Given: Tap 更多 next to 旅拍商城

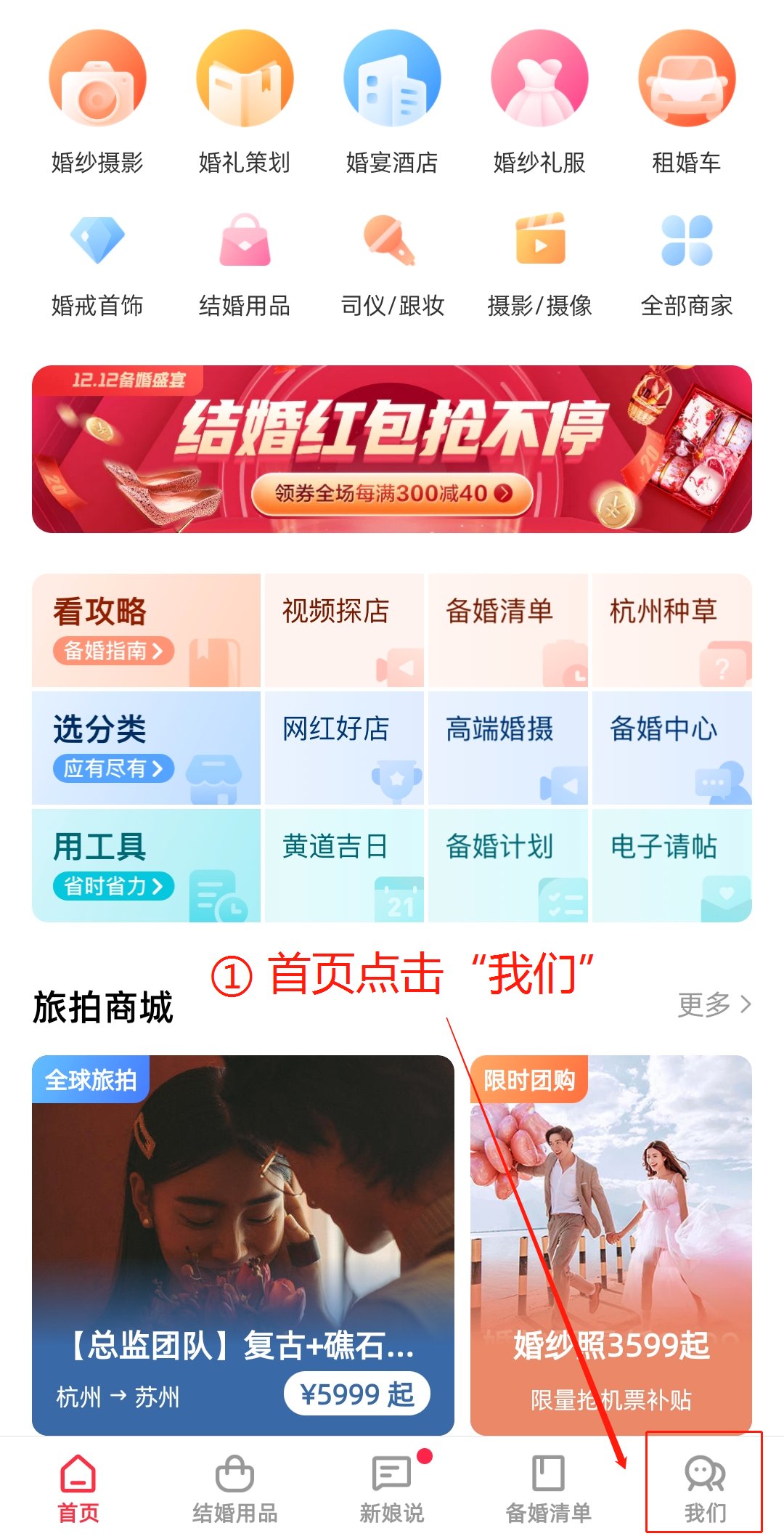Looking at the screenshot, I should [714, 1004].
